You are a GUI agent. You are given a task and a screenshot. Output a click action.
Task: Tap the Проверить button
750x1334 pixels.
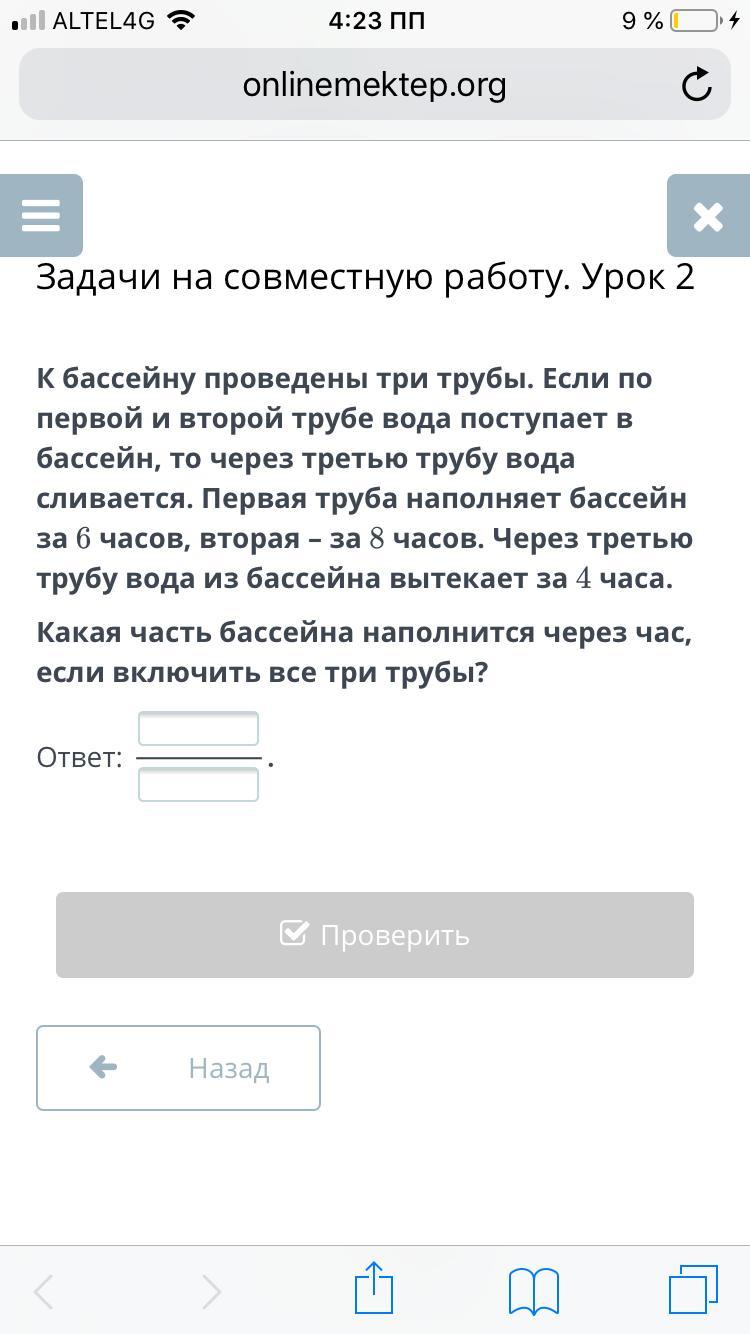[375, 935]
